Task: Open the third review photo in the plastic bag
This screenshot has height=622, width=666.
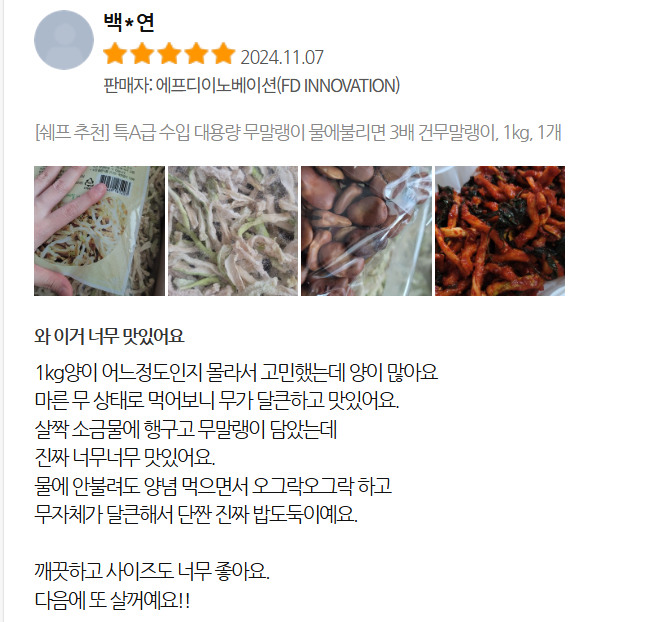Action: click(x=366, y=231)
